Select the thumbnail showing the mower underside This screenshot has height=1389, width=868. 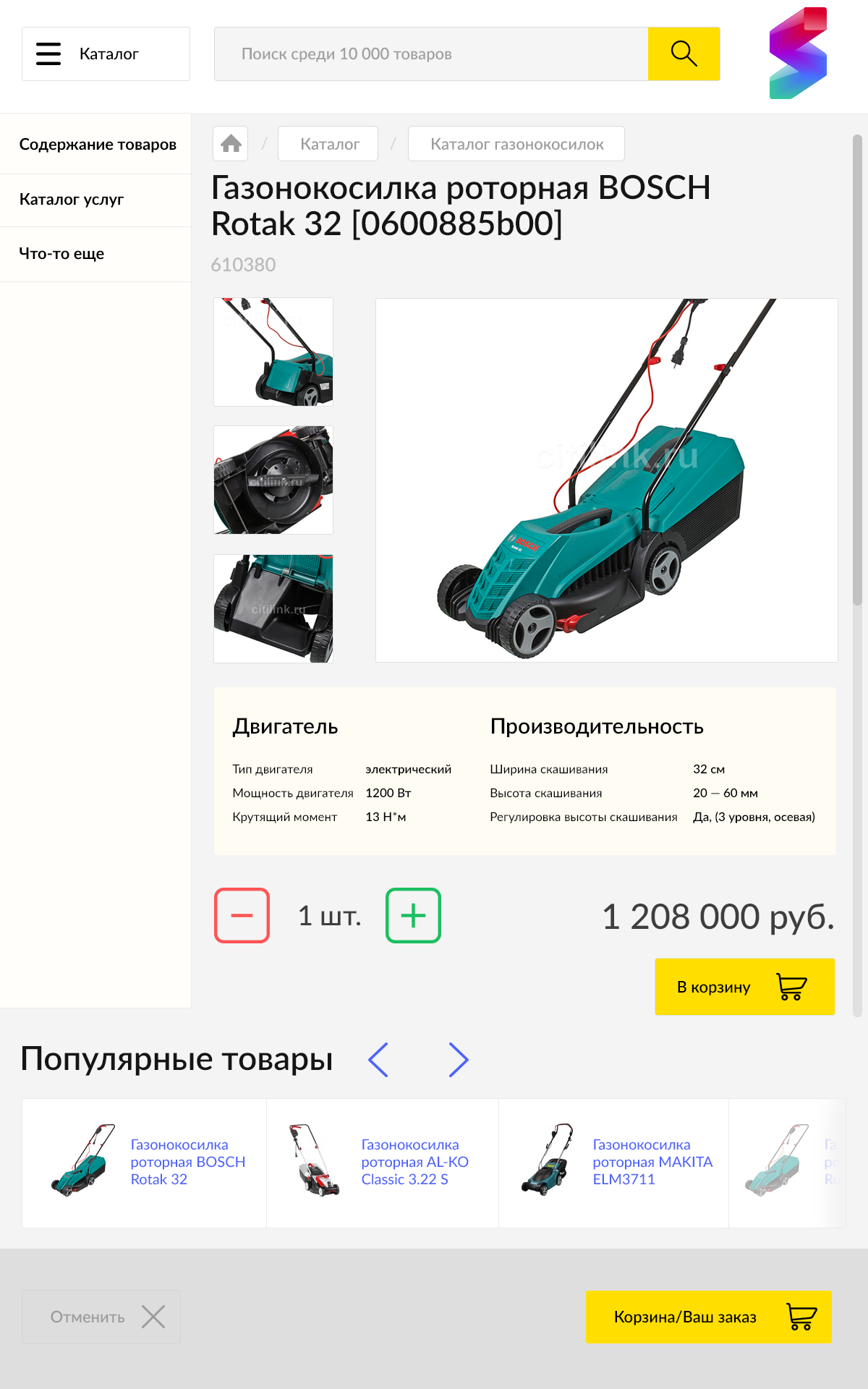[x=273, y=480]
